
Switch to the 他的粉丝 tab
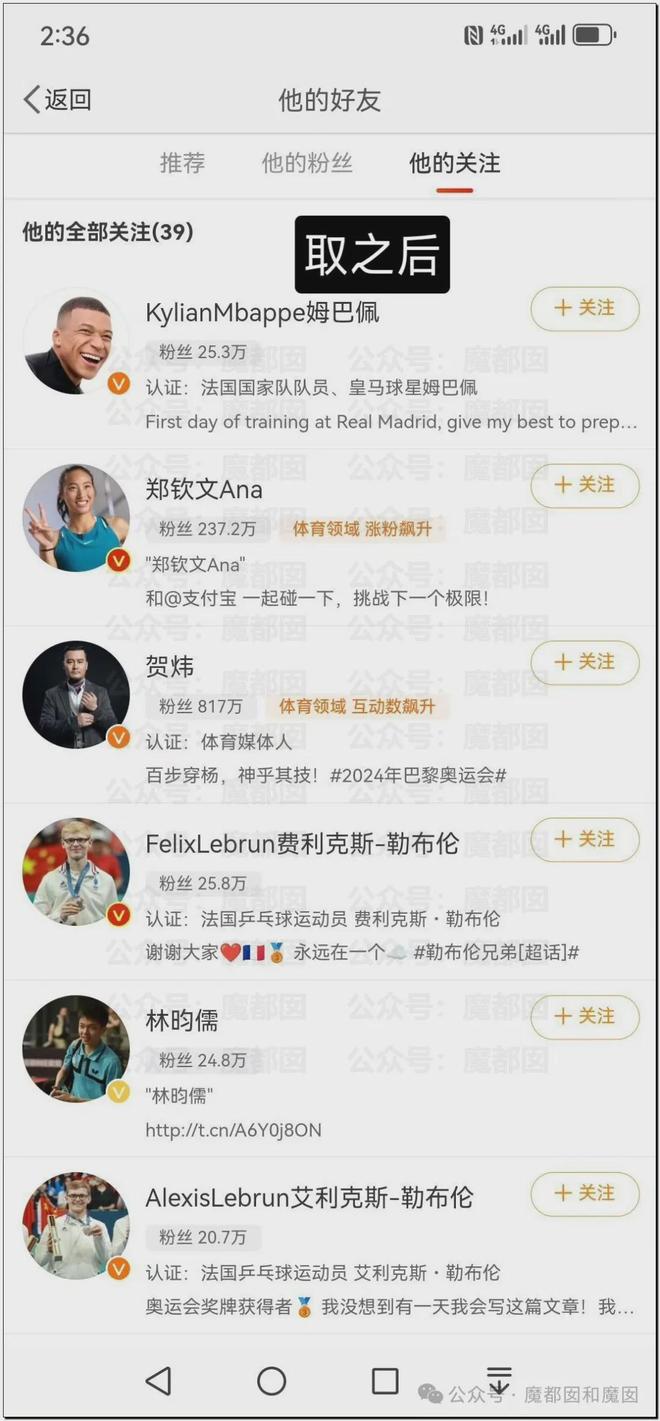[307, 164]
